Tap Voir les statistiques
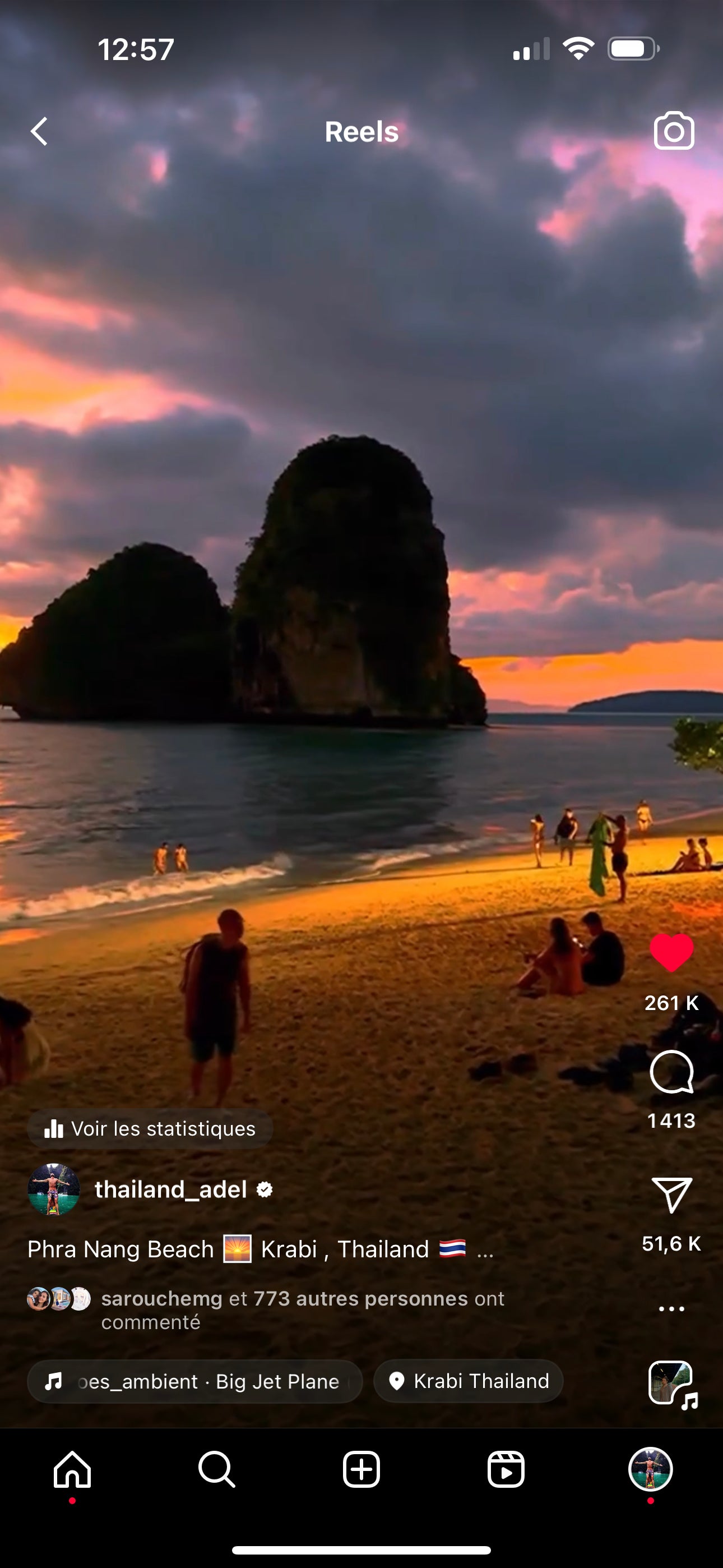Image resolution: width=723 pixels, height=1568 pixels. [x=150, y=1128]
